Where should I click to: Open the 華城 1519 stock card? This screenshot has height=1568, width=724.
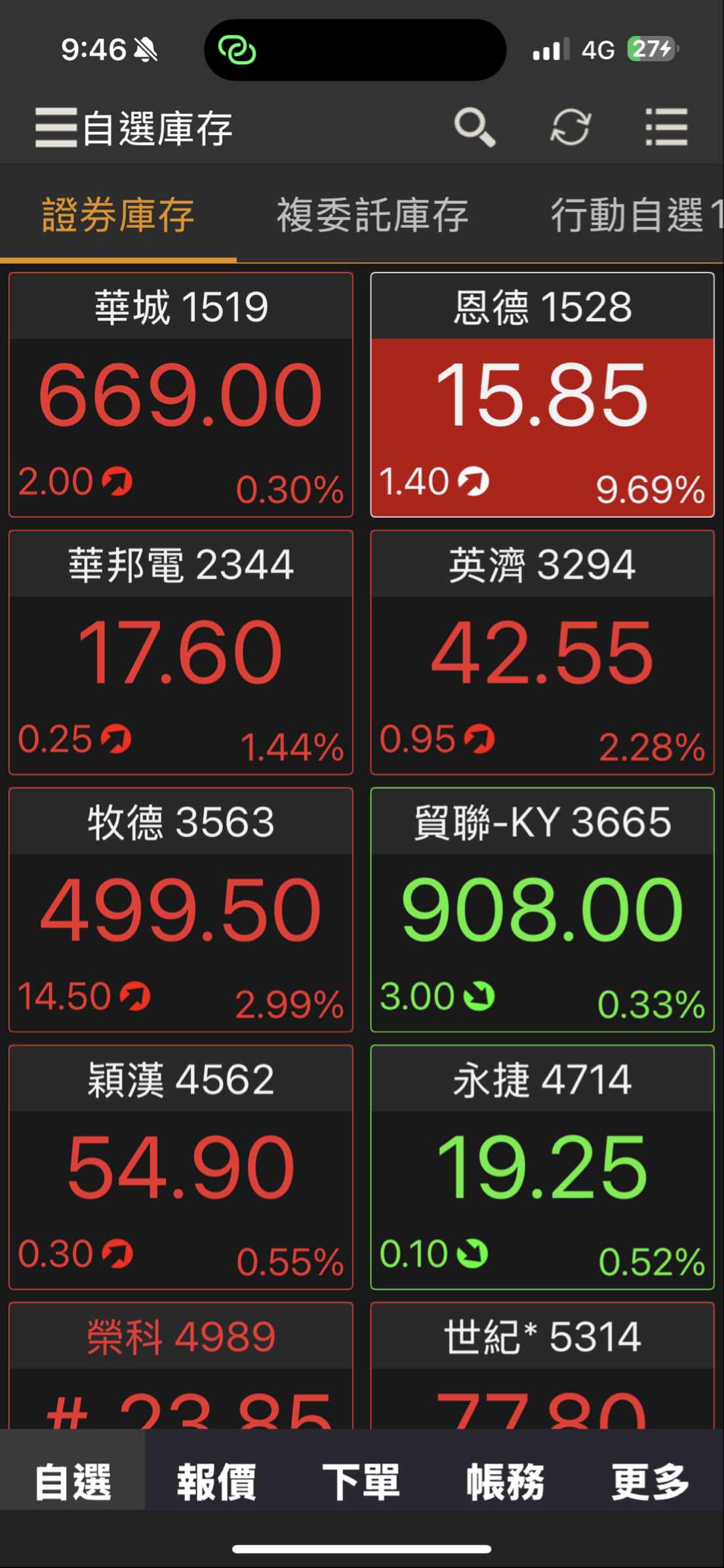click(181, 395)
